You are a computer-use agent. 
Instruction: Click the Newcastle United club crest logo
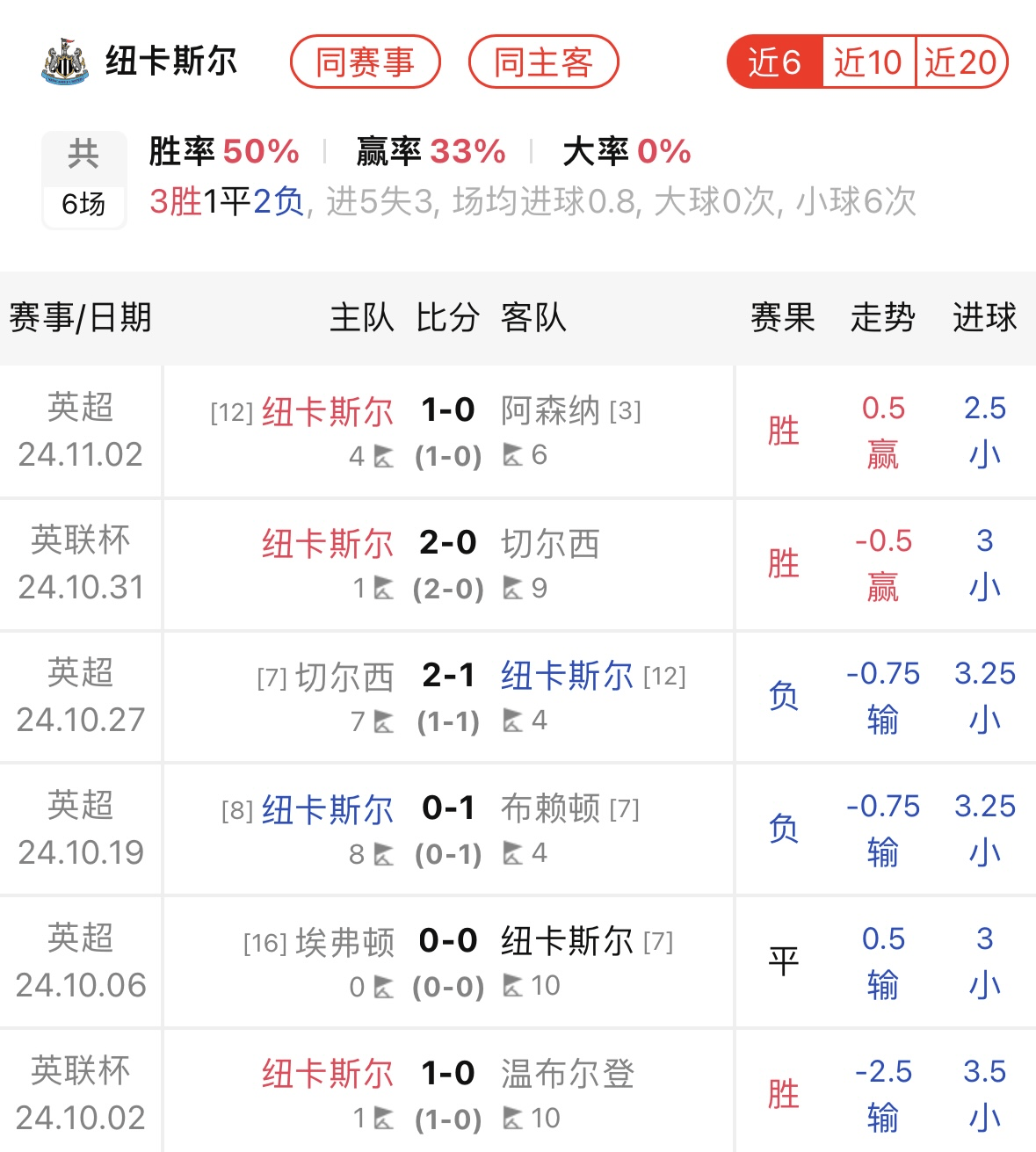[65, 60]
